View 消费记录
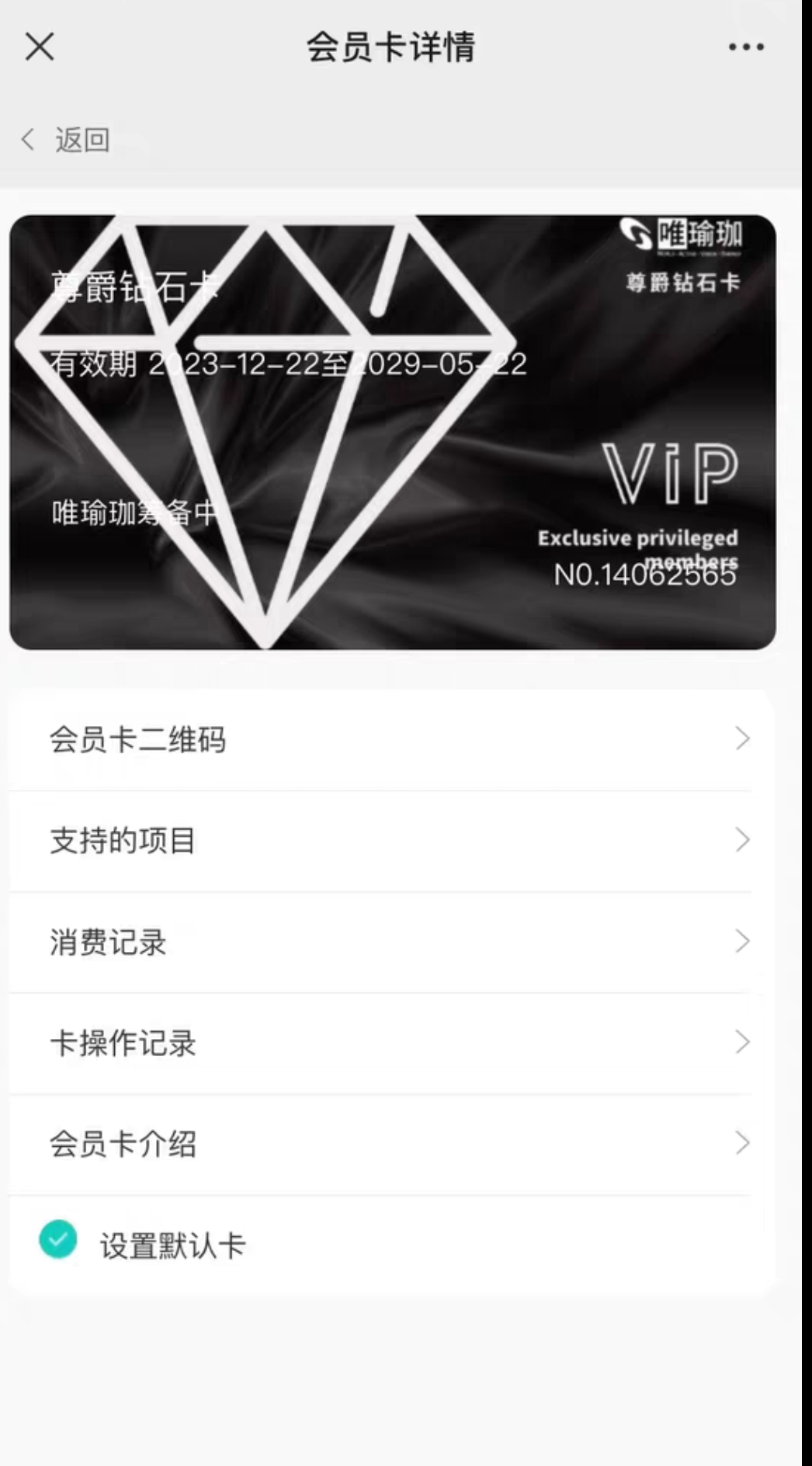Viewport: 812px width, 1466px height. click(392, 942)
